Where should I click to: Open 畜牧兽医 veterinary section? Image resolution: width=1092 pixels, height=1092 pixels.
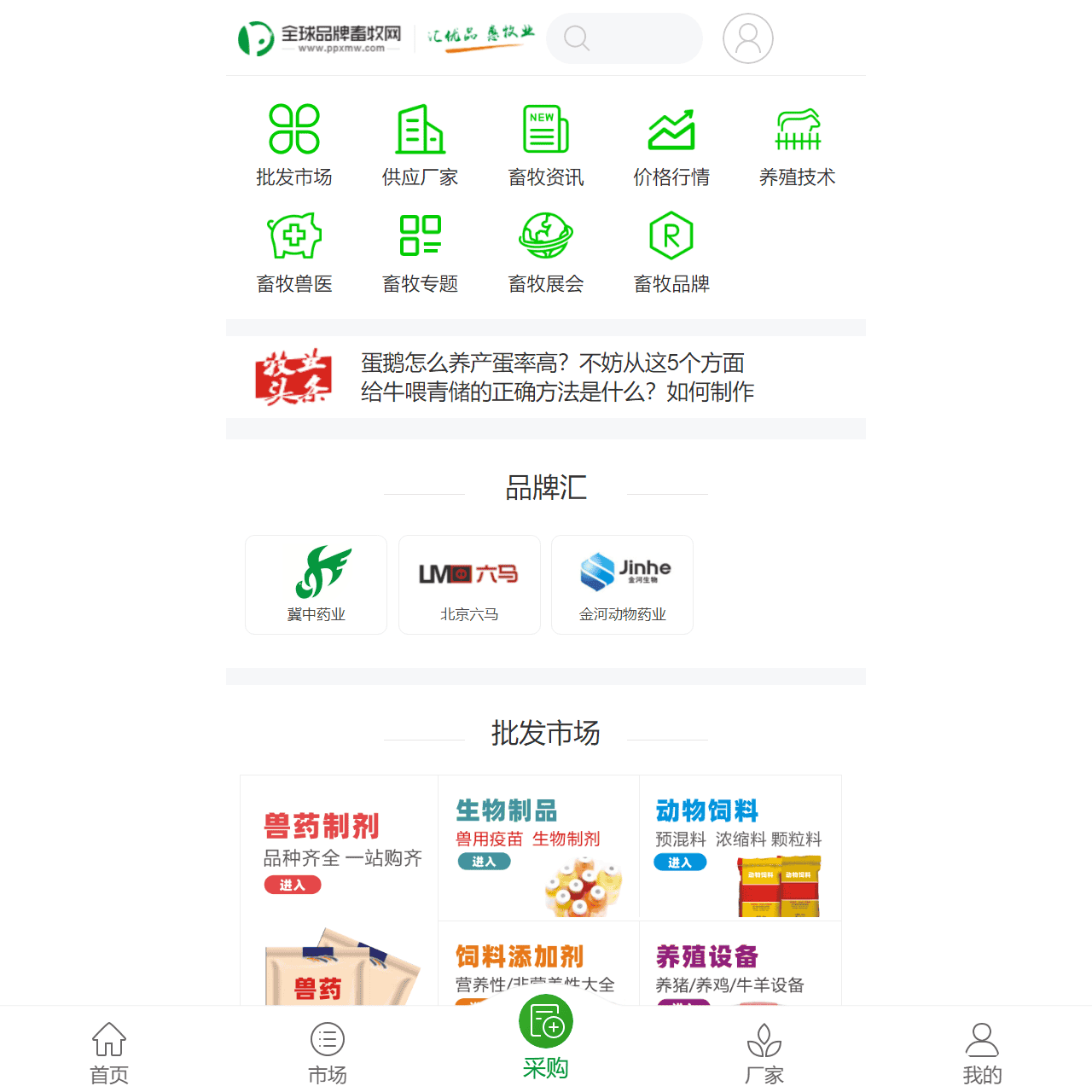pos(294,253)
